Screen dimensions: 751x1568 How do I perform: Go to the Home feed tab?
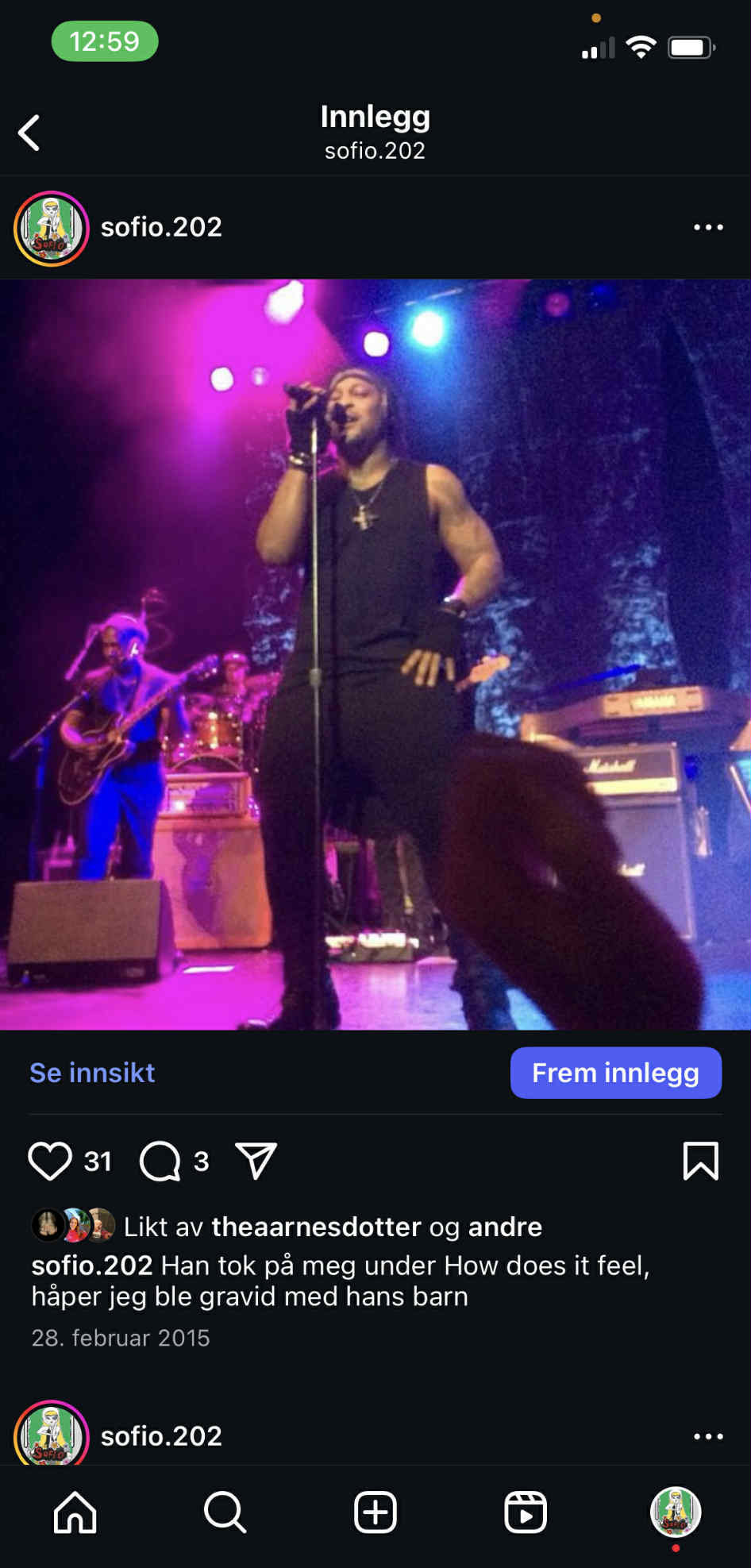point(75,1512)
